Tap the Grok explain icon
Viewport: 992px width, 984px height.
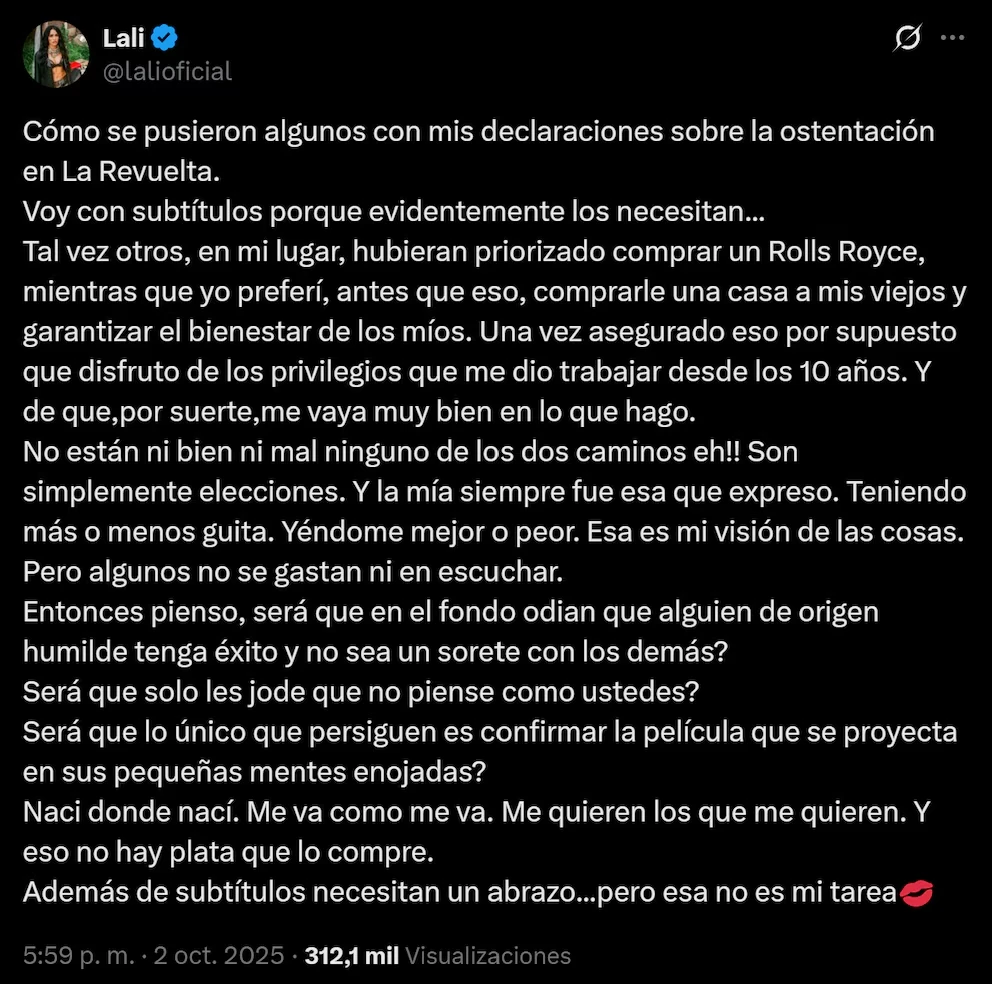pyautogui.click(x=908, y=39)
